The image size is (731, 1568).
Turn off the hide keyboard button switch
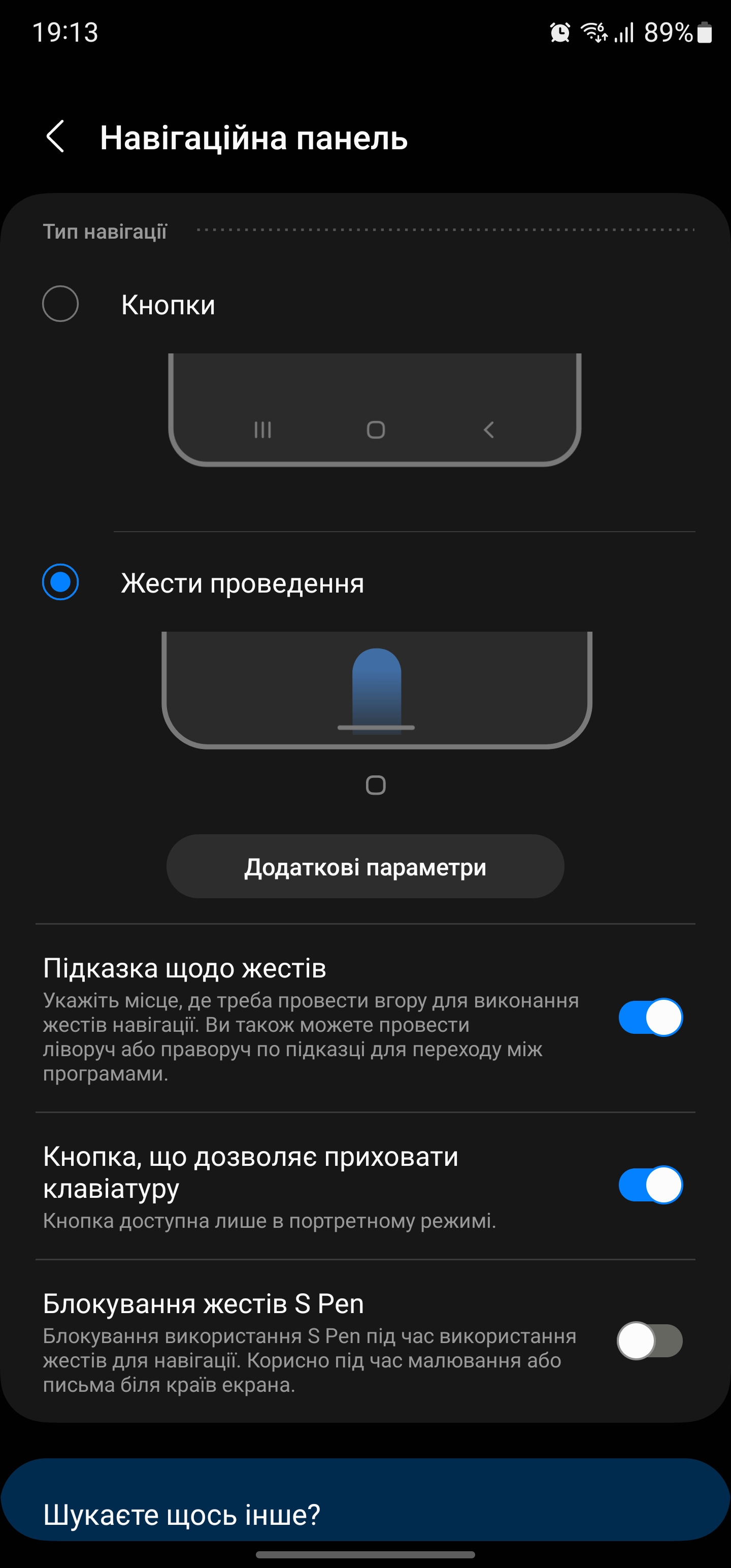(x=650, y=1185)
